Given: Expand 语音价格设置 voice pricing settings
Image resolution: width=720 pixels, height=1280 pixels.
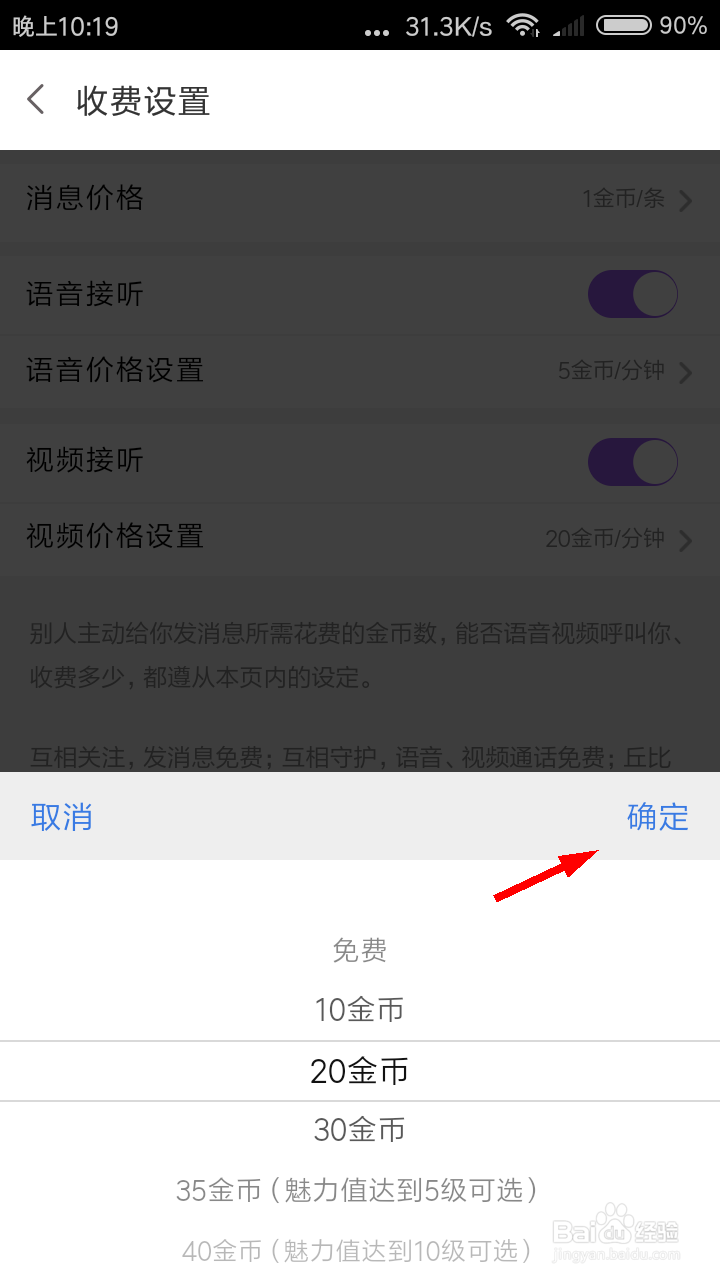Looking at the screenshot, I should (360, 371).
